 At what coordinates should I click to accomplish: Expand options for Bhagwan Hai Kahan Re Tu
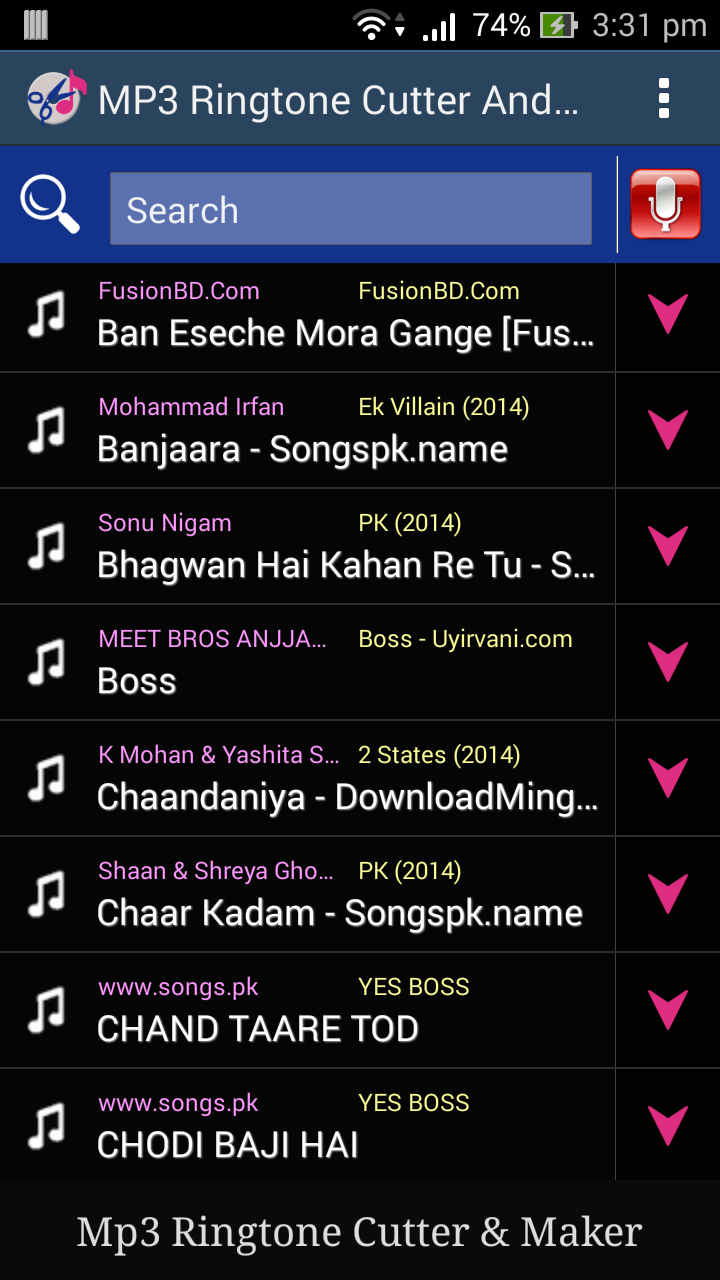(x=667, y=547)
